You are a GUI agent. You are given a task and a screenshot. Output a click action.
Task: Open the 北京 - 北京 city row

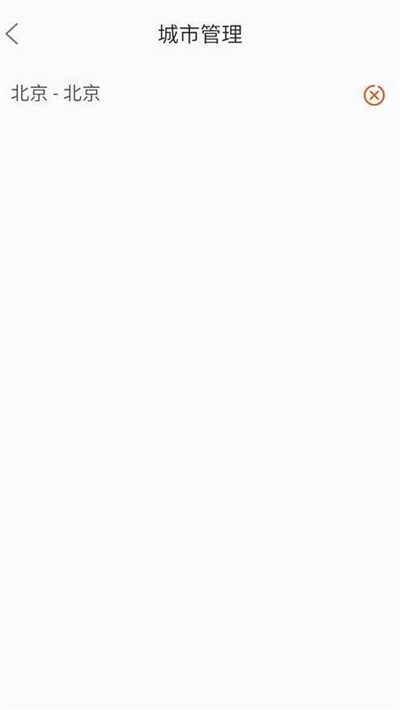200,94
